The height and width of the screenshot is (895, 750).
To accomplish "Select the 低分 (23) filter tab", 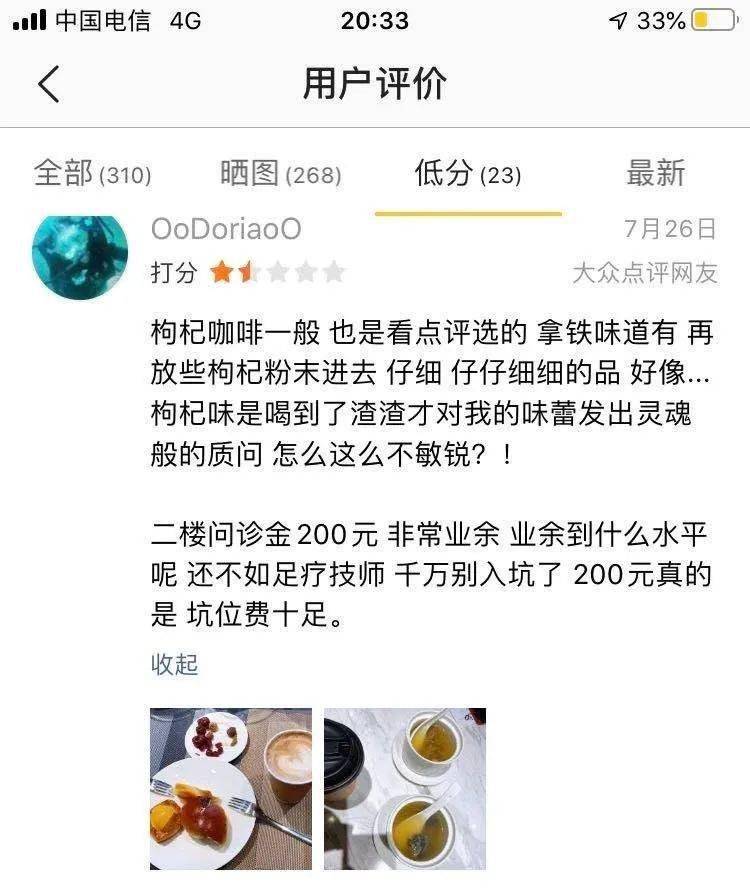I will [x=466, y=173].
